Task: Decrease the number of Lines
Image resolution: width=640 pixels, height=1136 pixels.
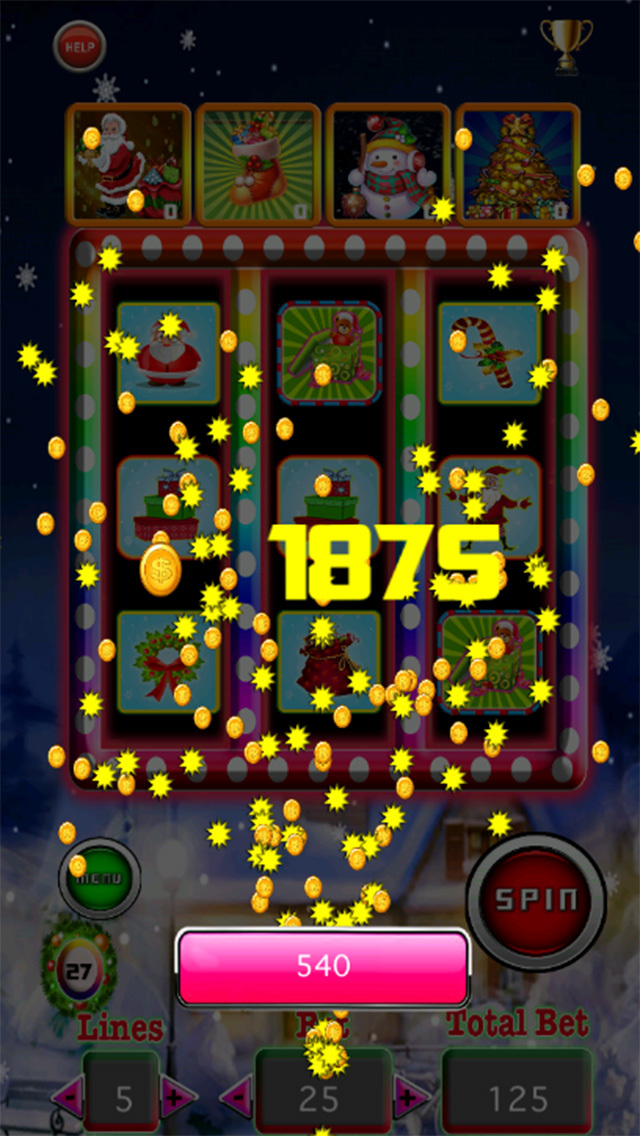Action: [68, 1098]
